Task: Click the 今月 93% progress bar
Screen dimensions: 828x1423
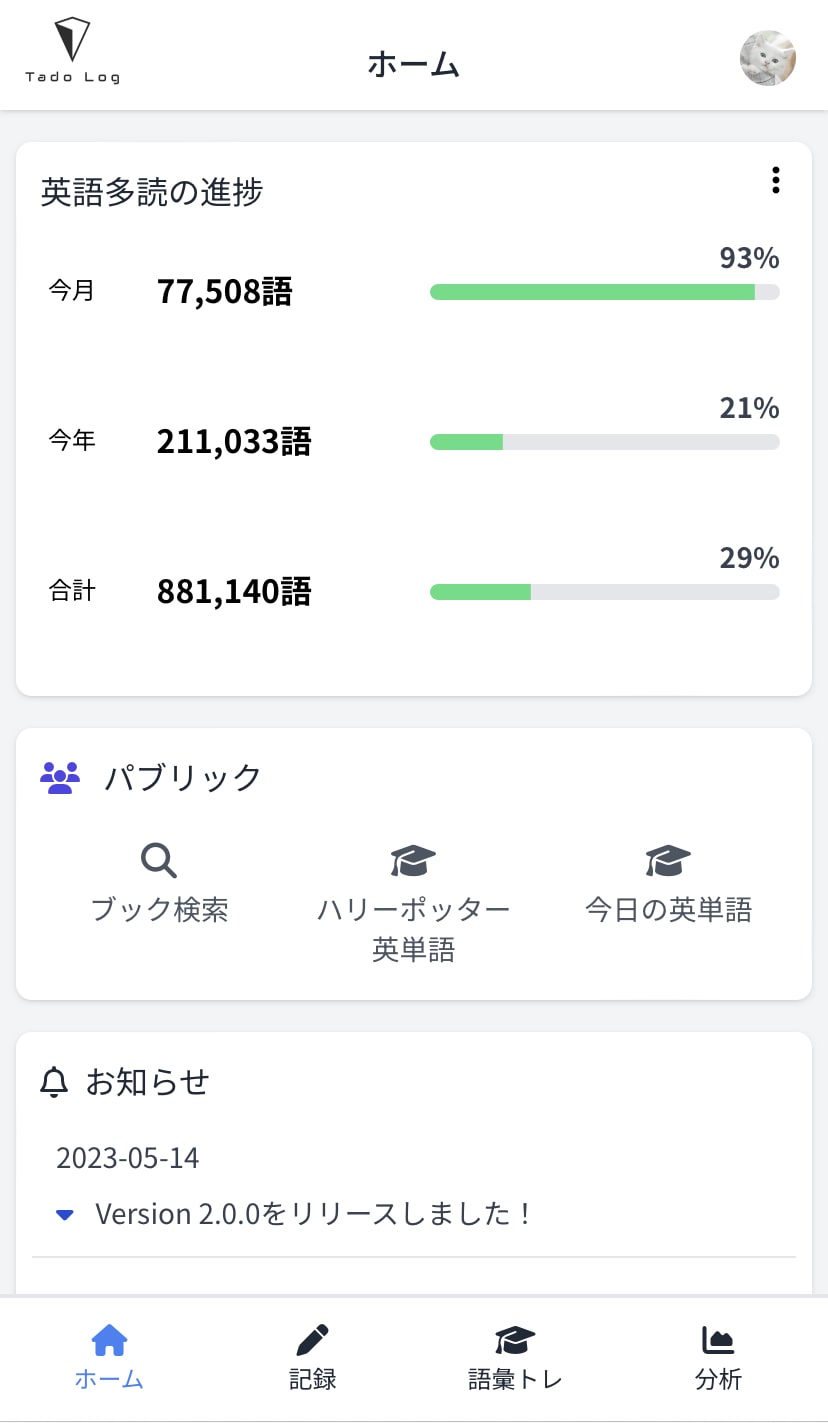Action: [x=604, y=291]
